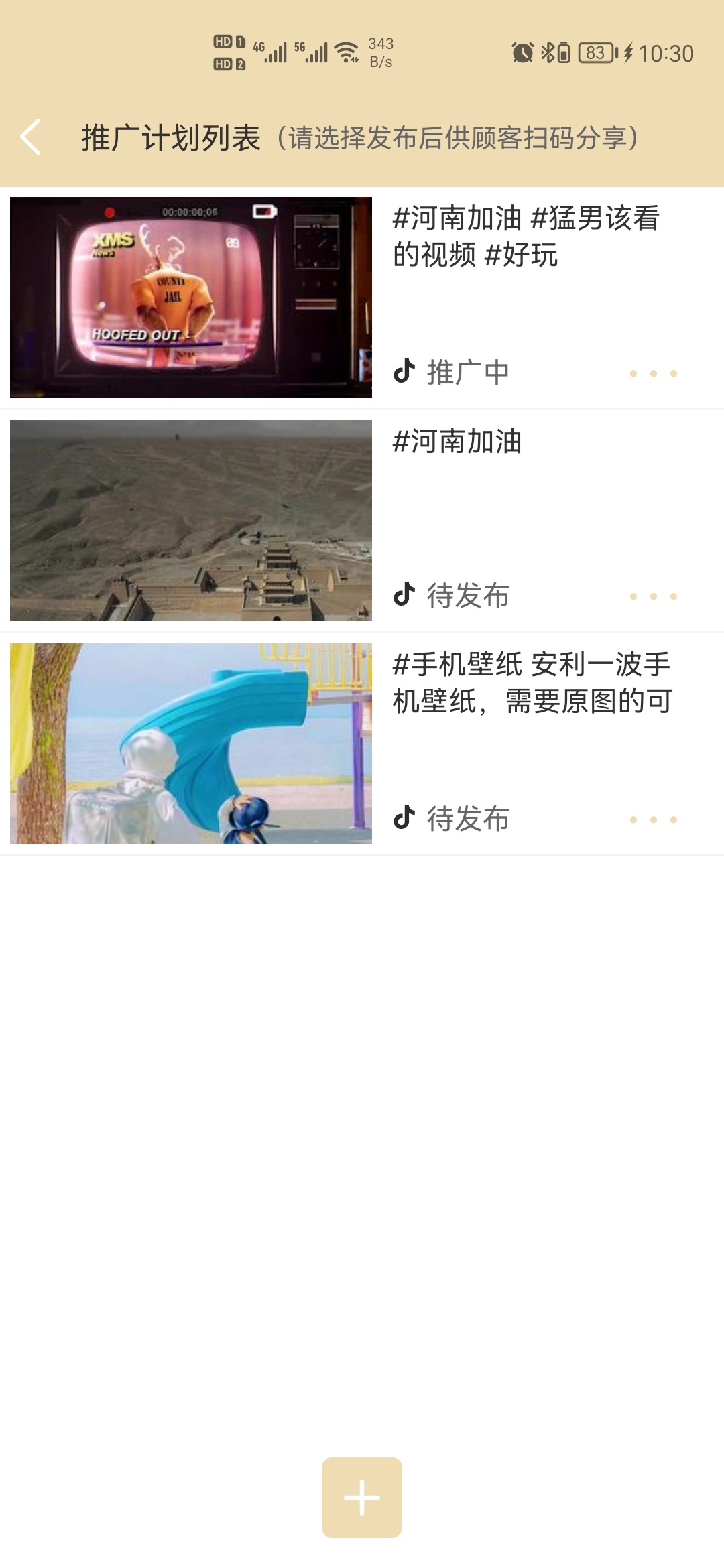The height and width of the screenshot is (1568, 724).
Task: Open more options for the 推广中 plan
Action: [654, 373]
